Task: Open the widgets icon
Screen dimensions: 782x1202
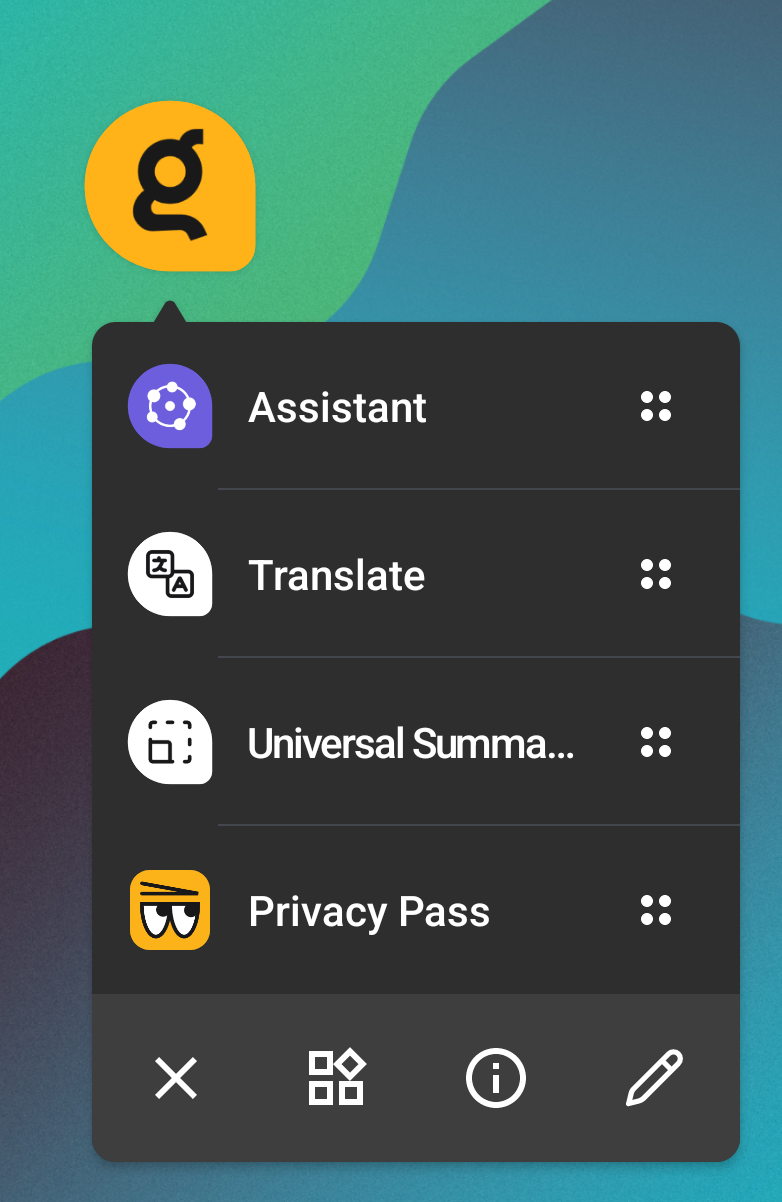Action: (336, 1078)
